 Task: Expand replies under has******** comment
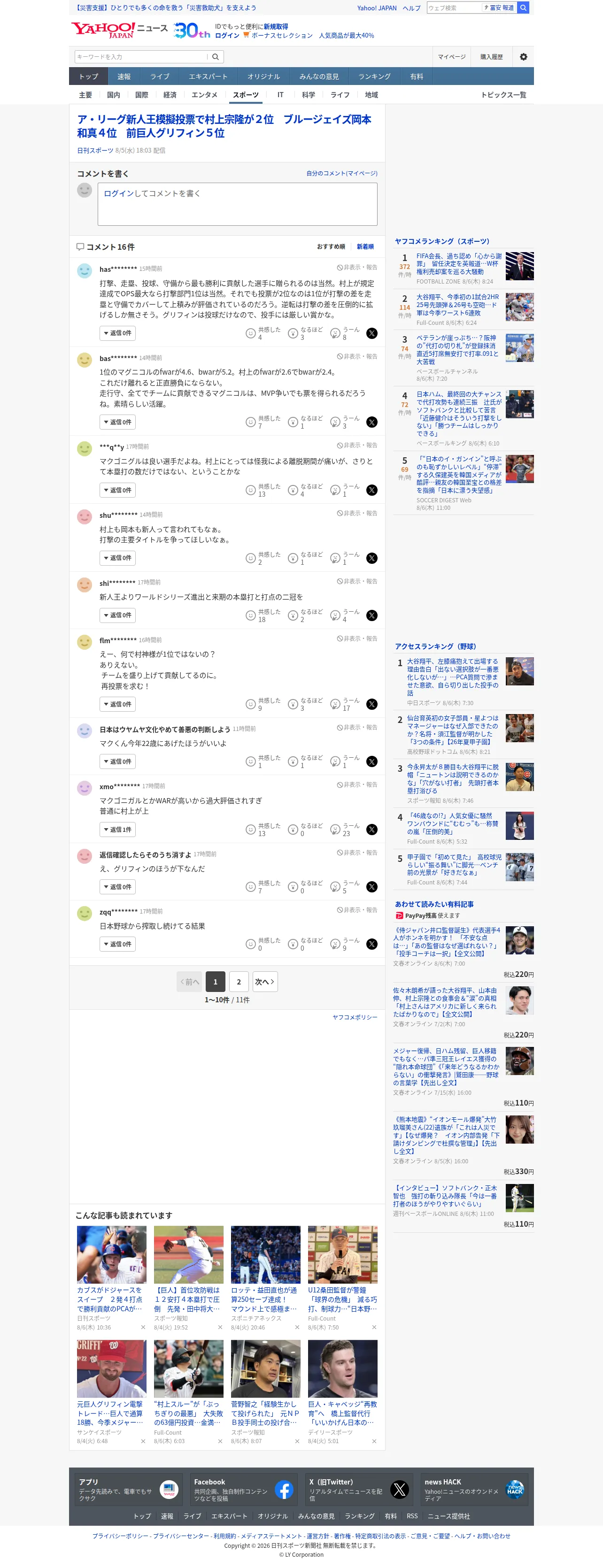117,333
